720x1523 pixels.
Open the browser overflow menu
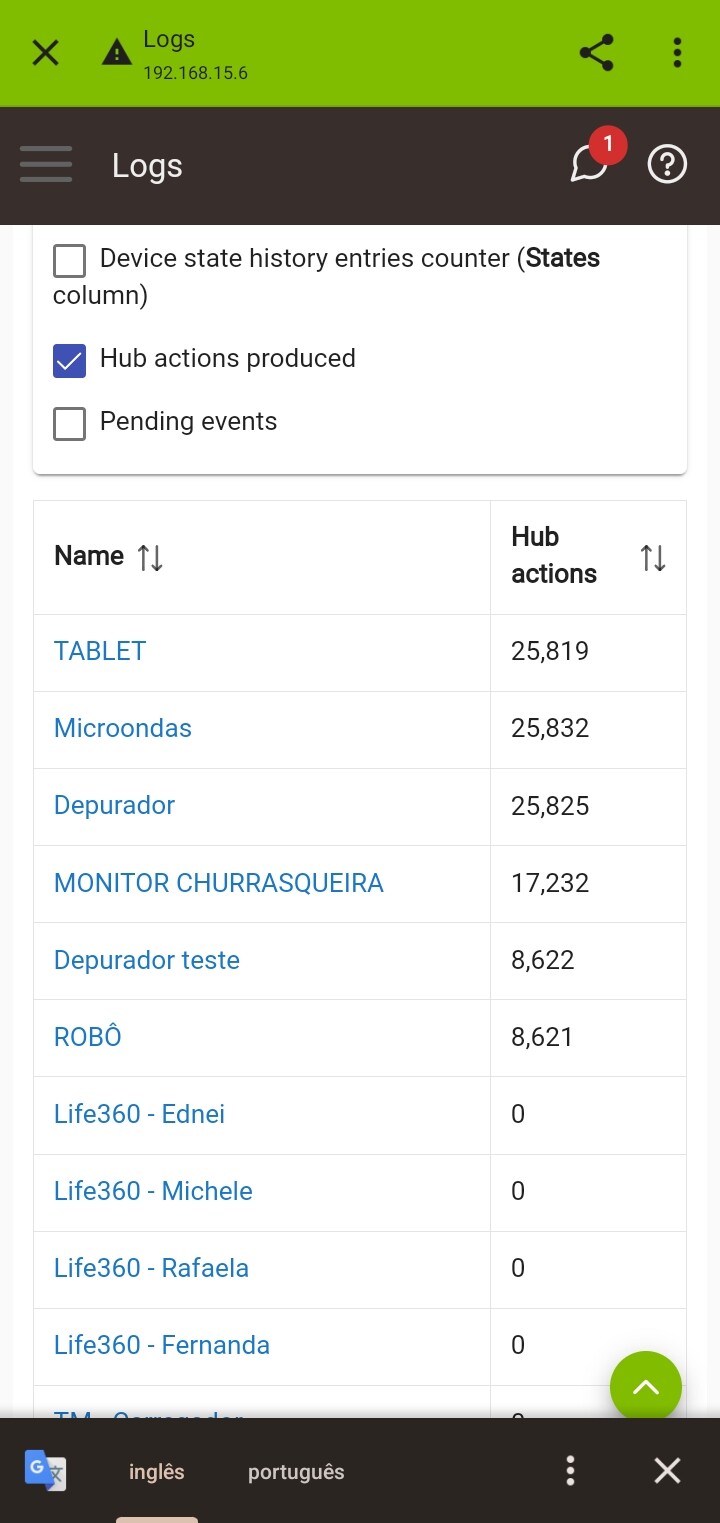[677, 53]
